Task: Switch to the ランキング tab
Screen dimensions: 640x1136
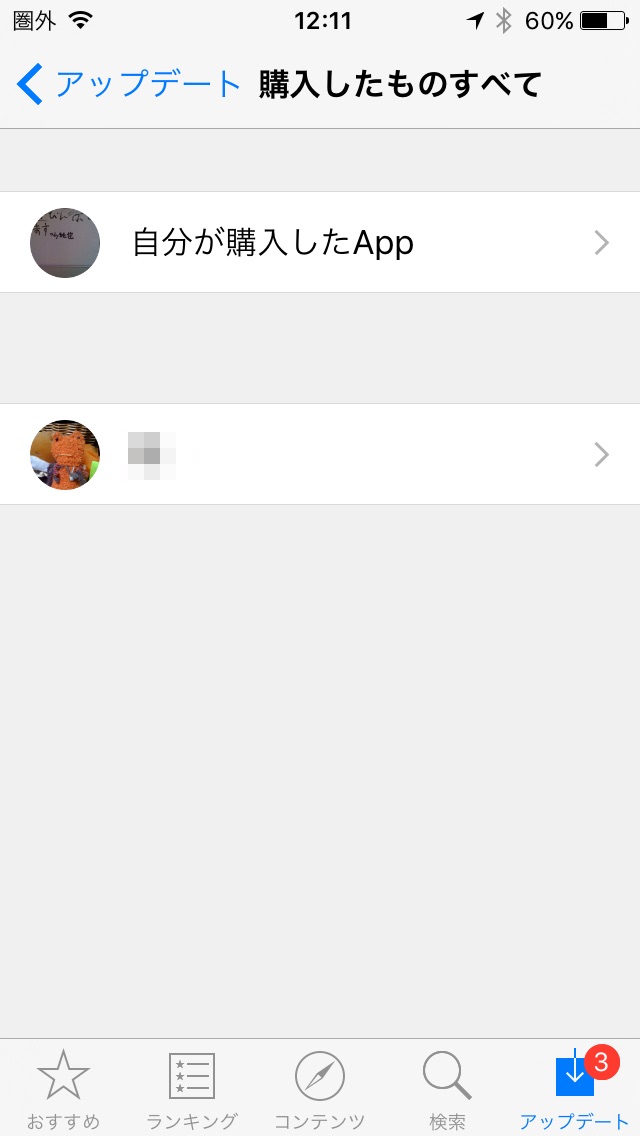Action: (191, 1089)
